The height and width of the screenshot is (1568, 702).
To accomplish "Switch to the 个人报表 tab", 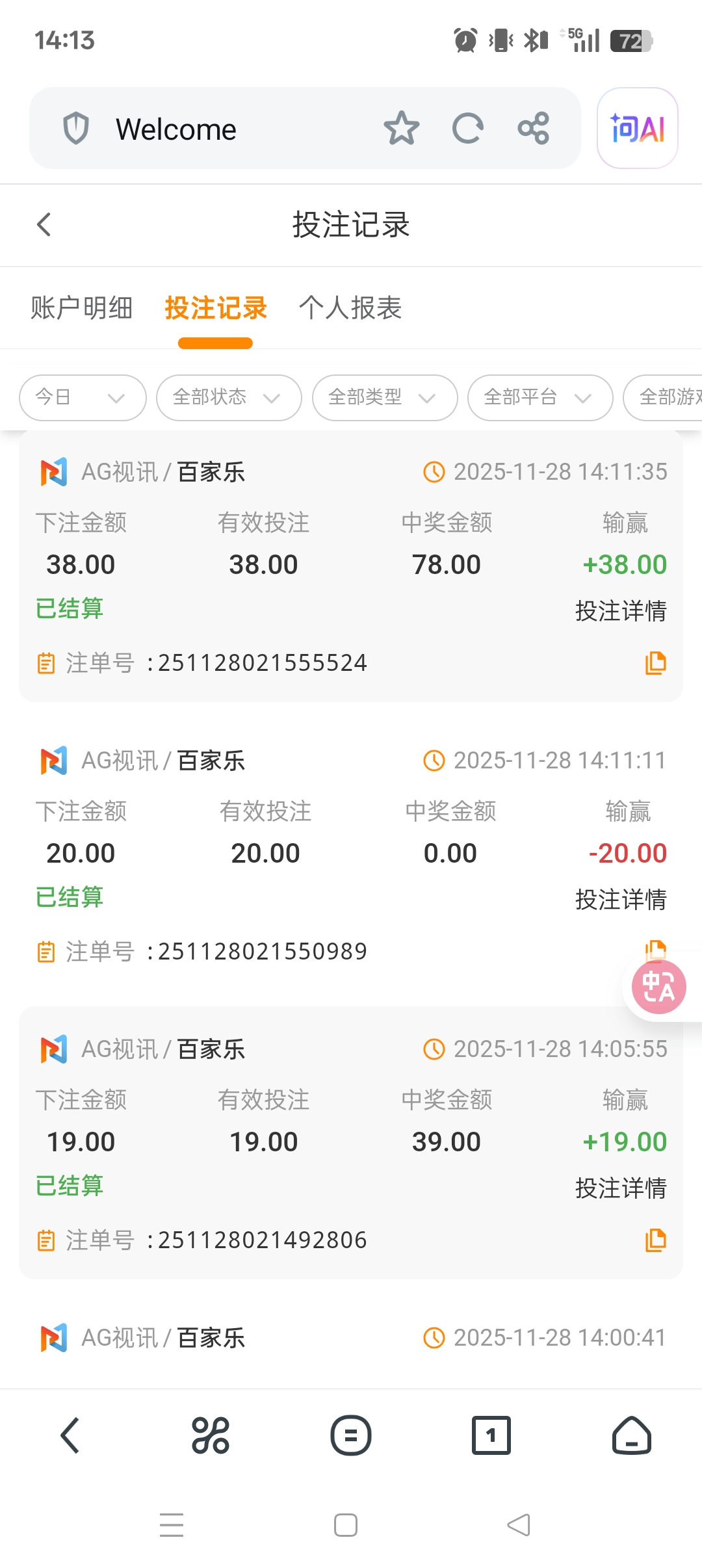I will click(351, 308).
